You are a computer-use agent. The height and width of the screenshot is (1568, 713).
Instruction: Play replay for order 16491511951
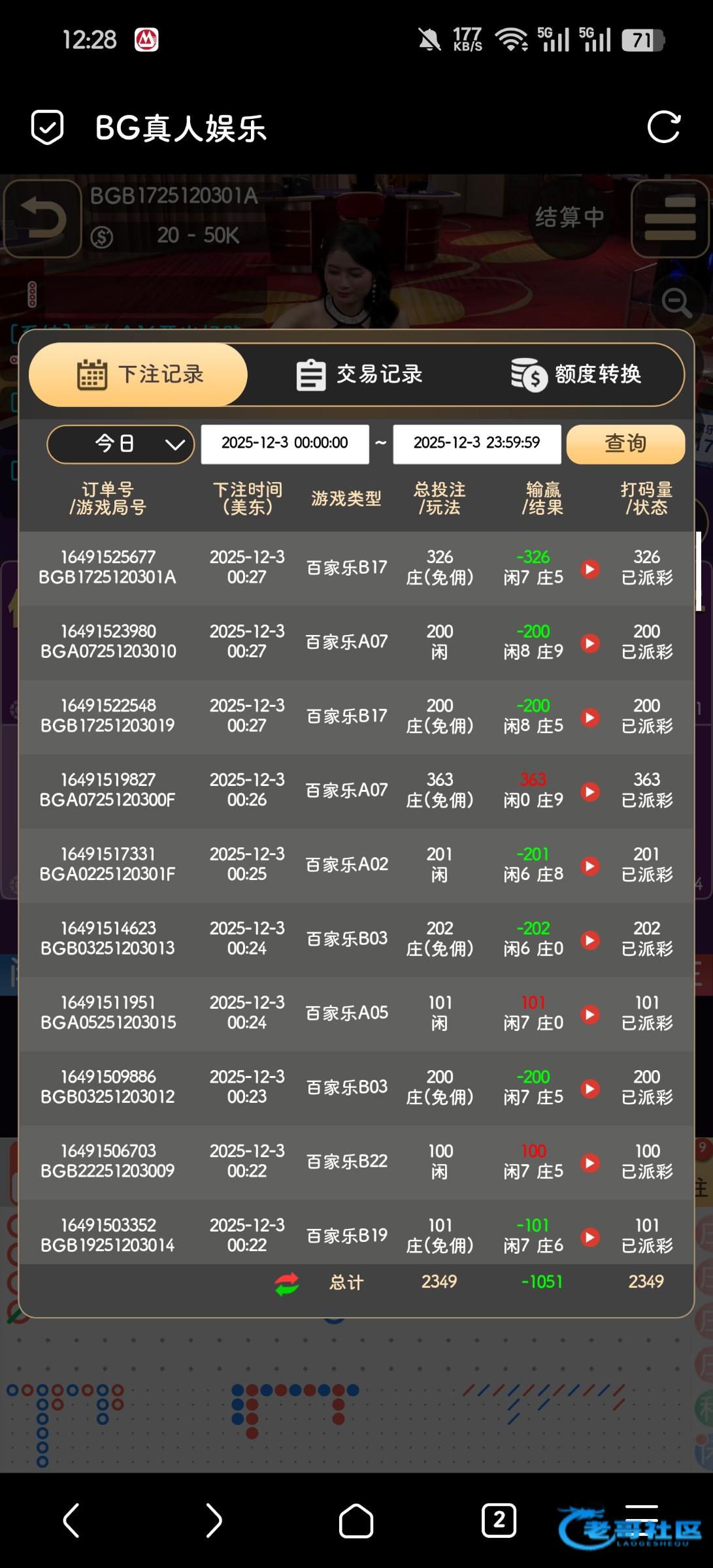tap(590, 1014)
